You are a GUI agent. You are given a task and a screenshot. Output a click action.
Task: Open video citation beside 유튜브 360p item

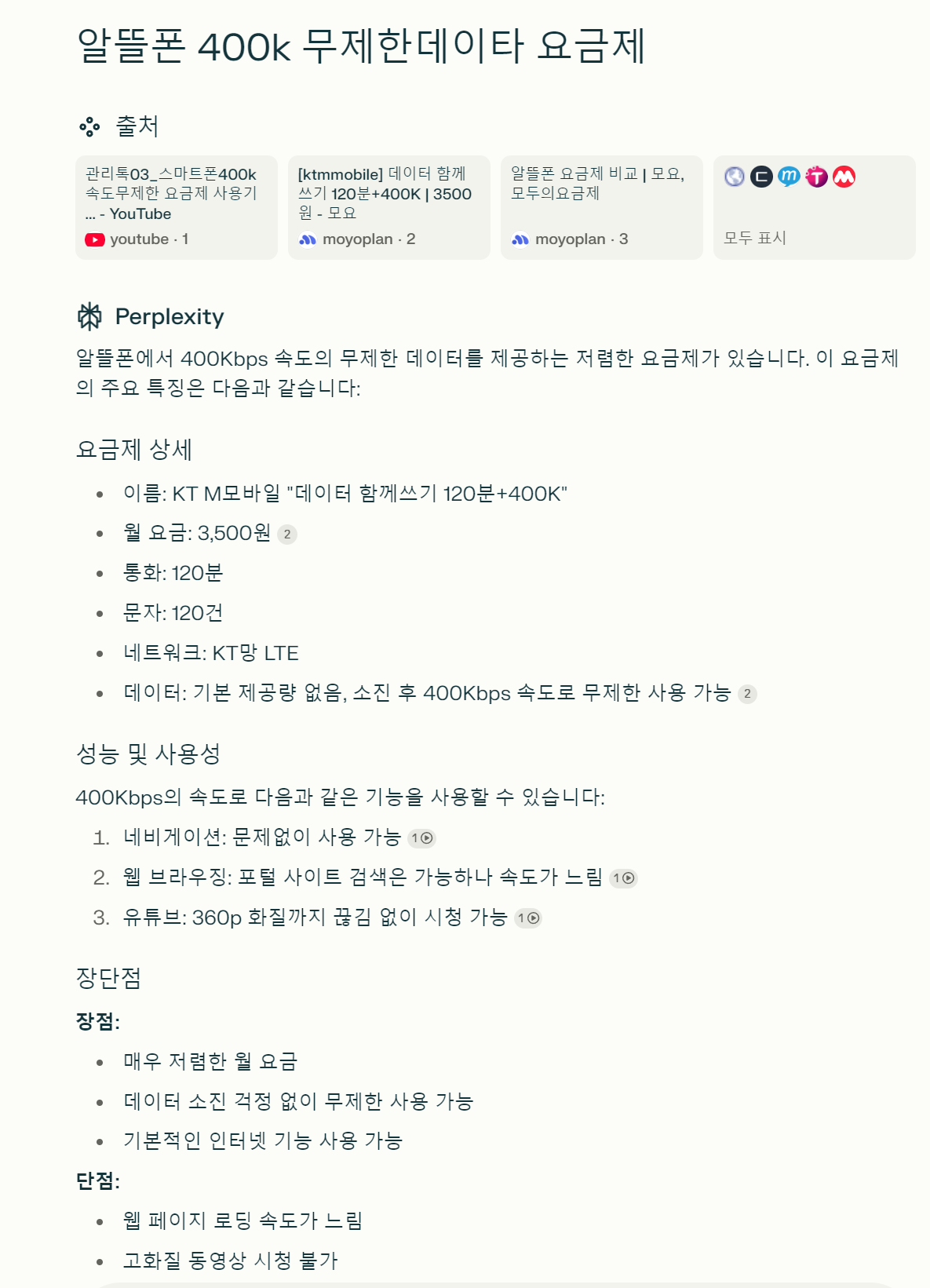(528, 918)
